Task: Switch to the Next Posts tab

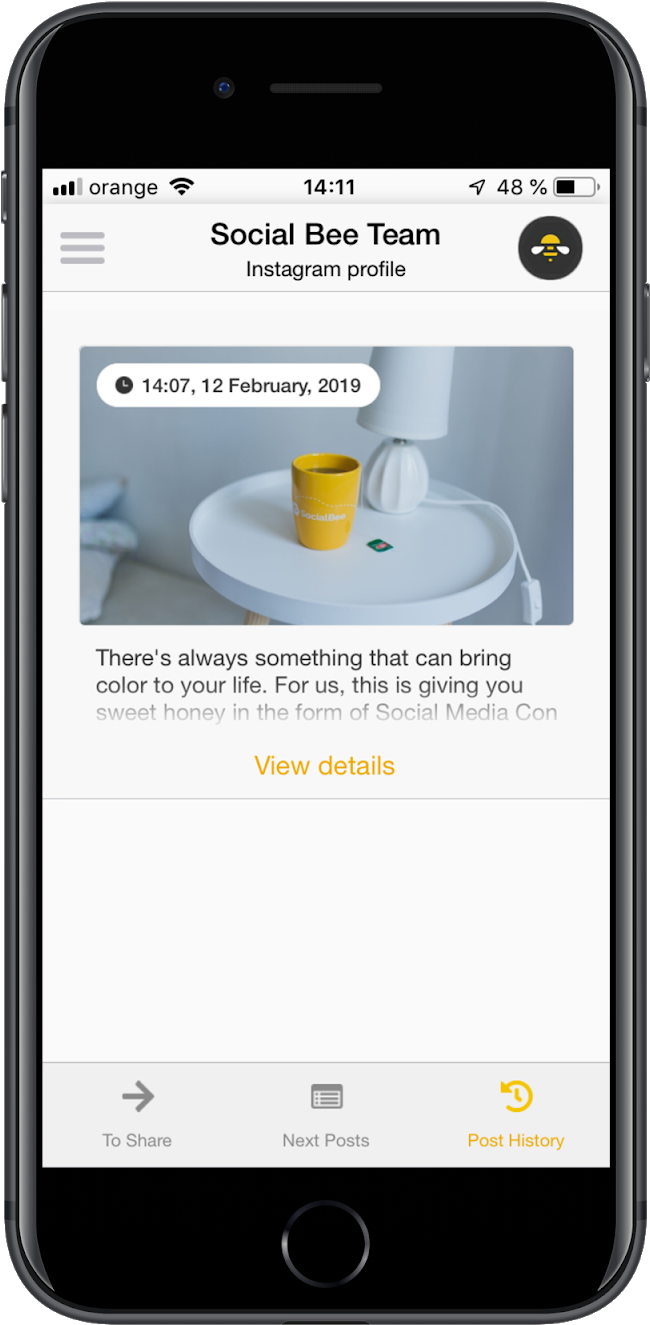Action: point(326,1113)
